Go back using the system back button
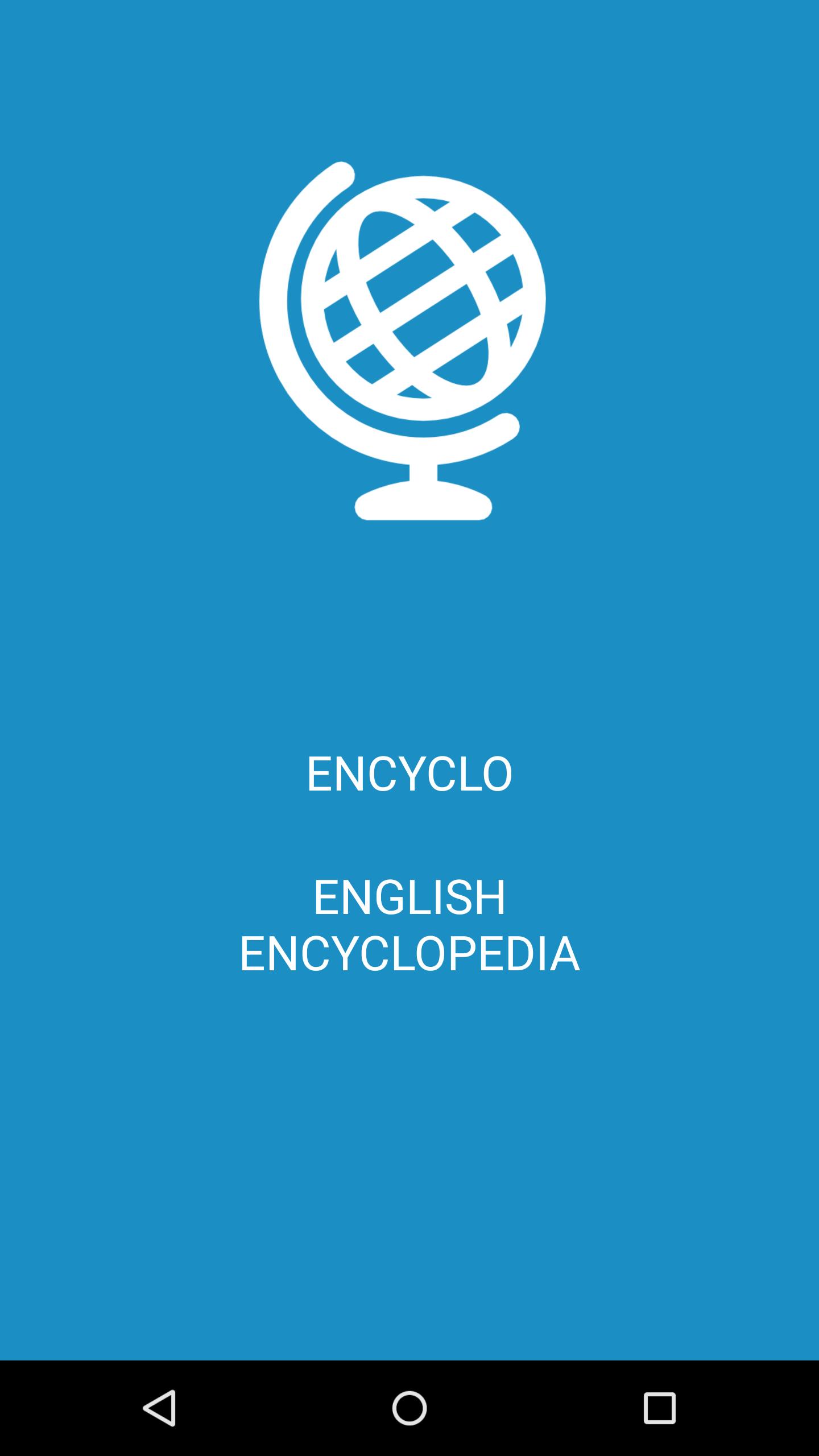This screenshot has width=819, height=1456. coord(159,1408)
